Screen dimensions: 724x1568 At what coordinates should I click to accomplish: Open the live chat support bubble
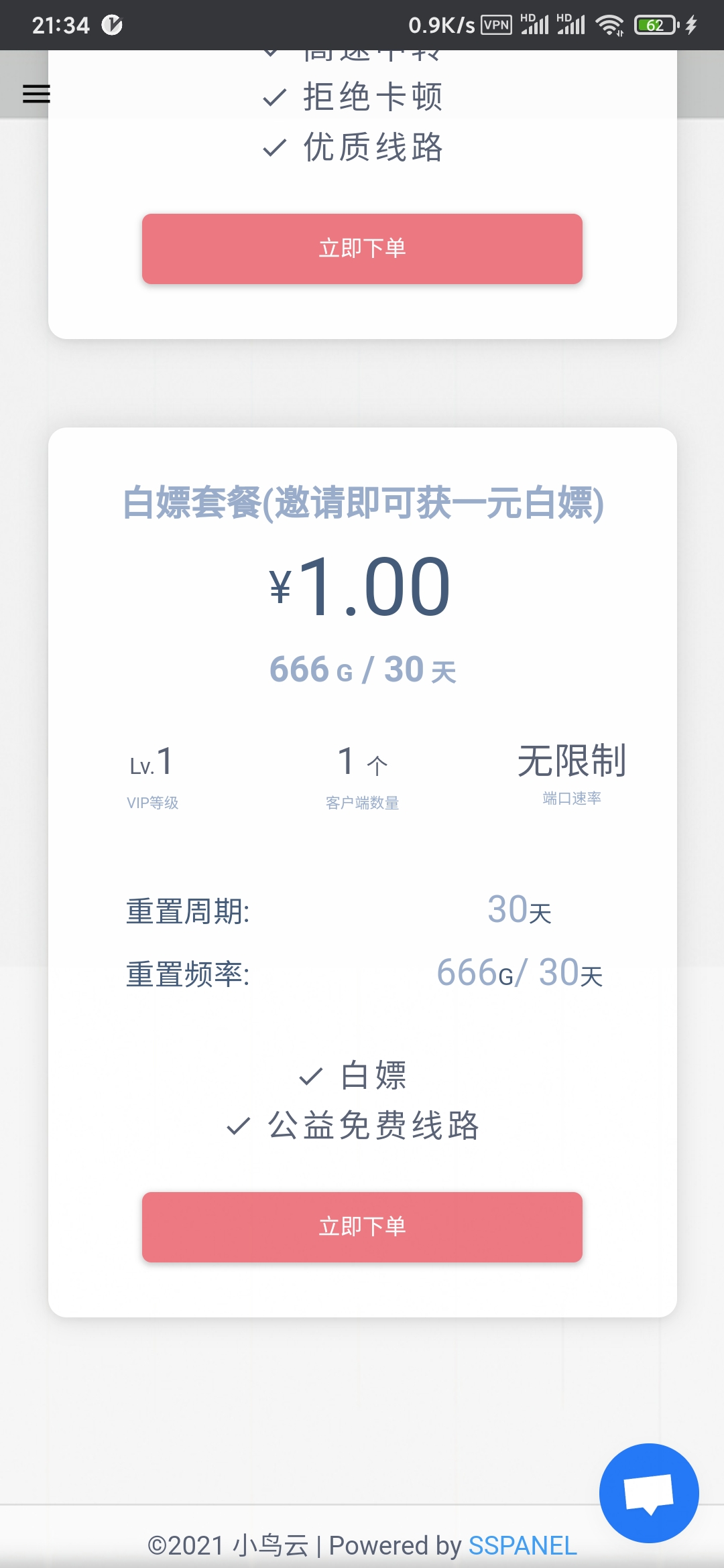[x=648, y=1493]
